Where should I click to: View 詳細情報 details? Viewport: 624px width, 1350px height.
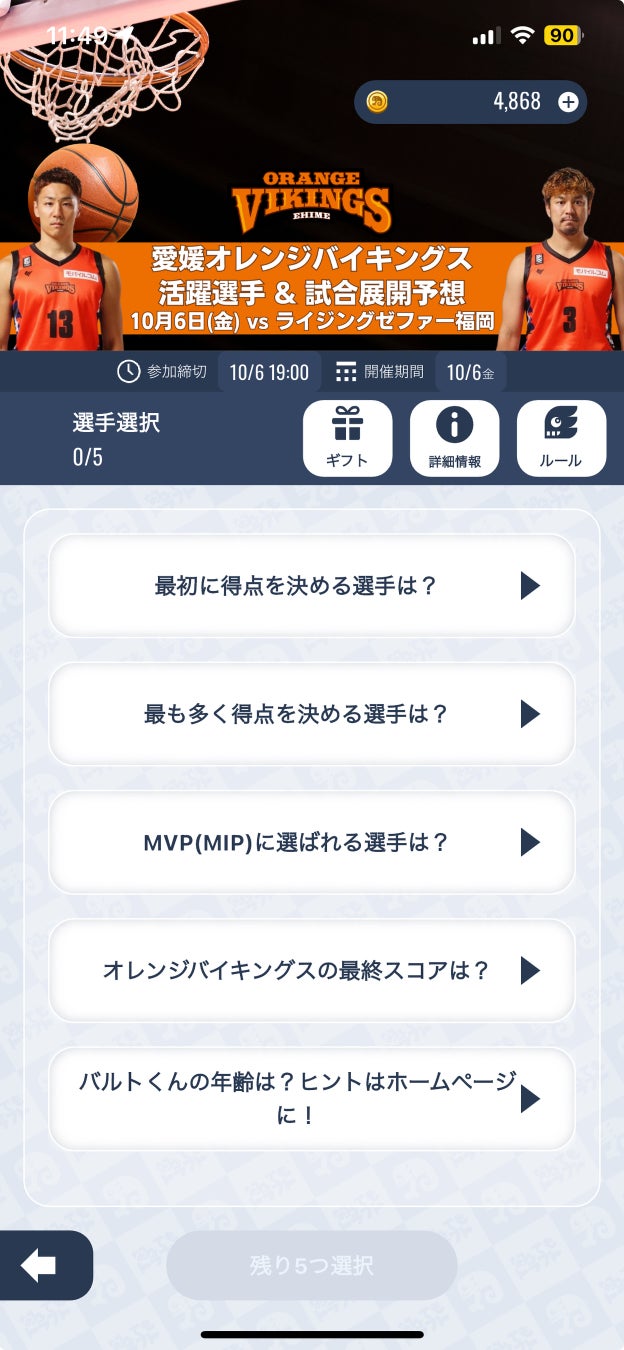tap(454, 438)
